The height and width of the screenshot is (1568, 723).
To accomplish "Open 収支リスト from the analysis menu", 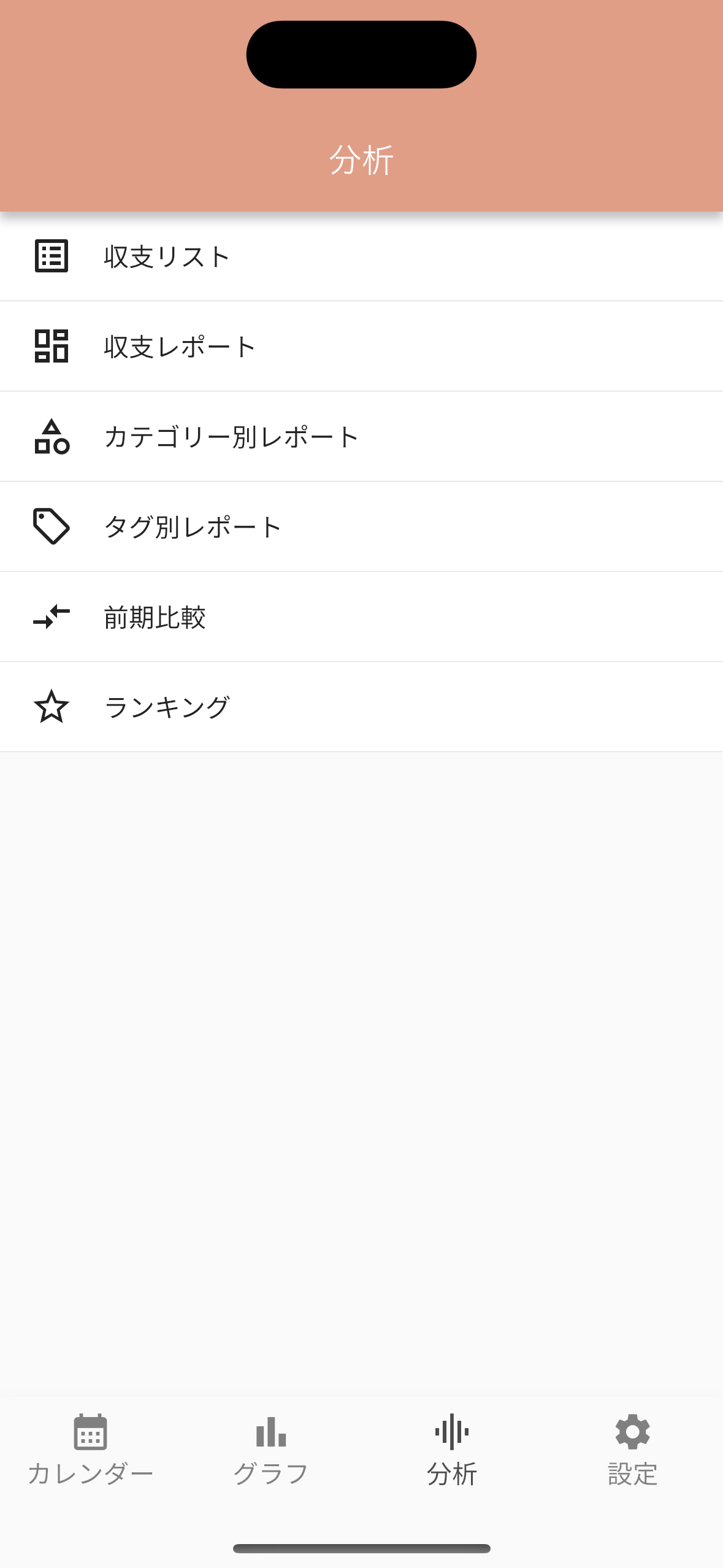I will [x=166, y=256].
